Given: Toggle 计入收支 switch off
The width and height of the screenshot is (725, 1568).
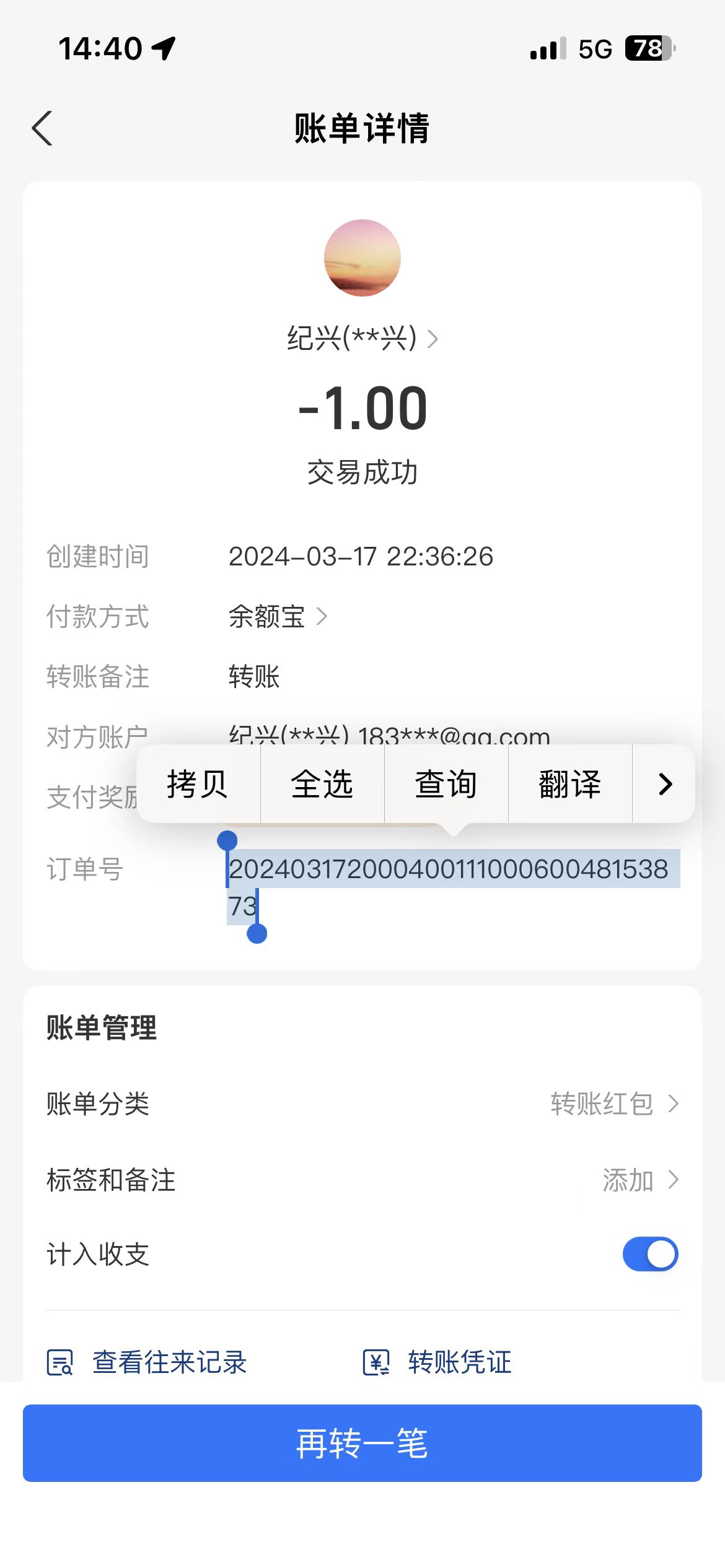Looking at the screenshot, I should coord(650,1254).
